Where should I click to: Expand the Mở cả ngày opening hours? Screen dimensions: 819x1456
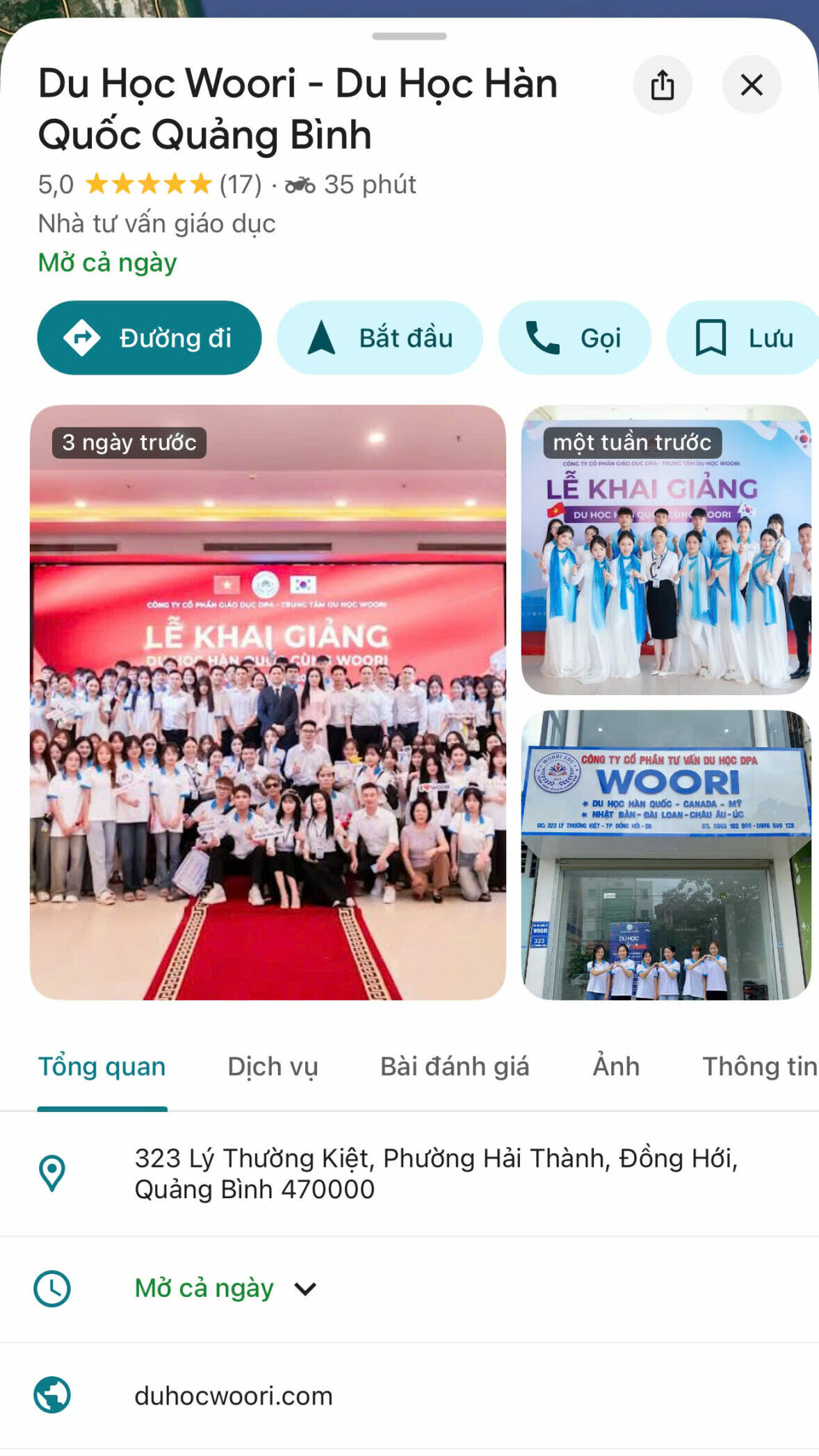point(226,1289)
